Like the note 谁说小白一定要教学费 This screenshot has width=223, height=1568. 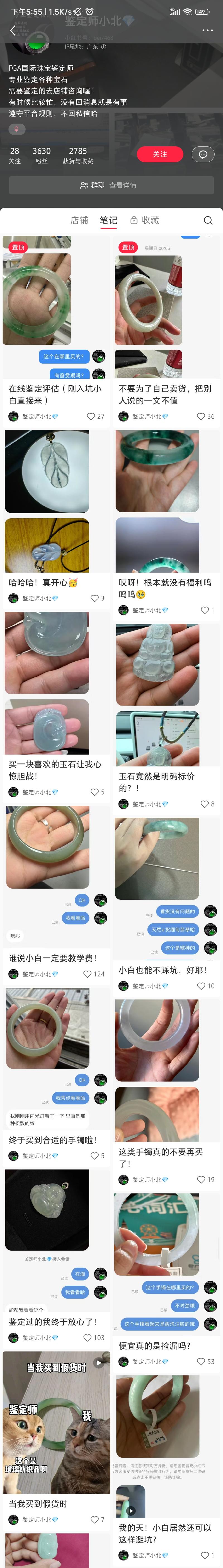coord(88,974)
